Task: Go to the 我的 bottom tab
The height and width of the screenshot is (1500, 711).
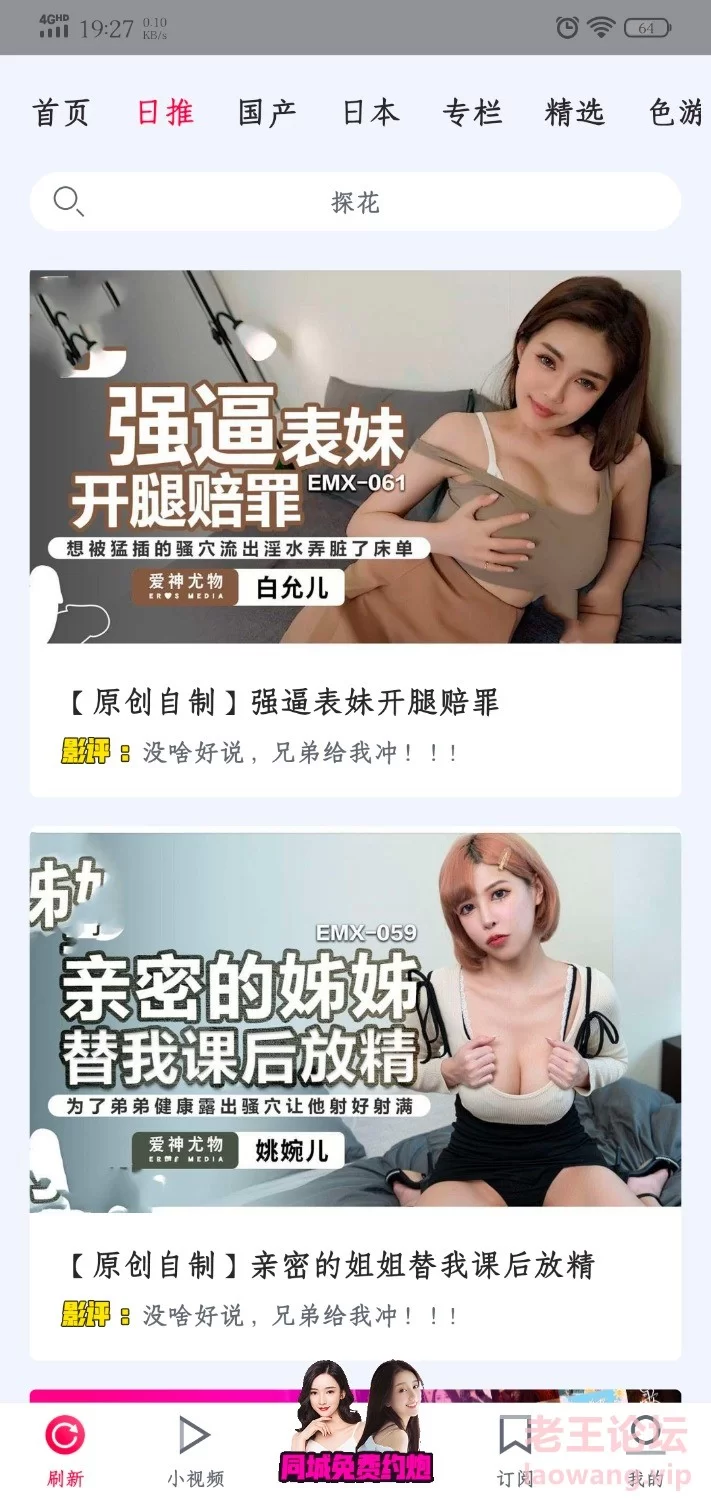Action: click(646, 1449)
